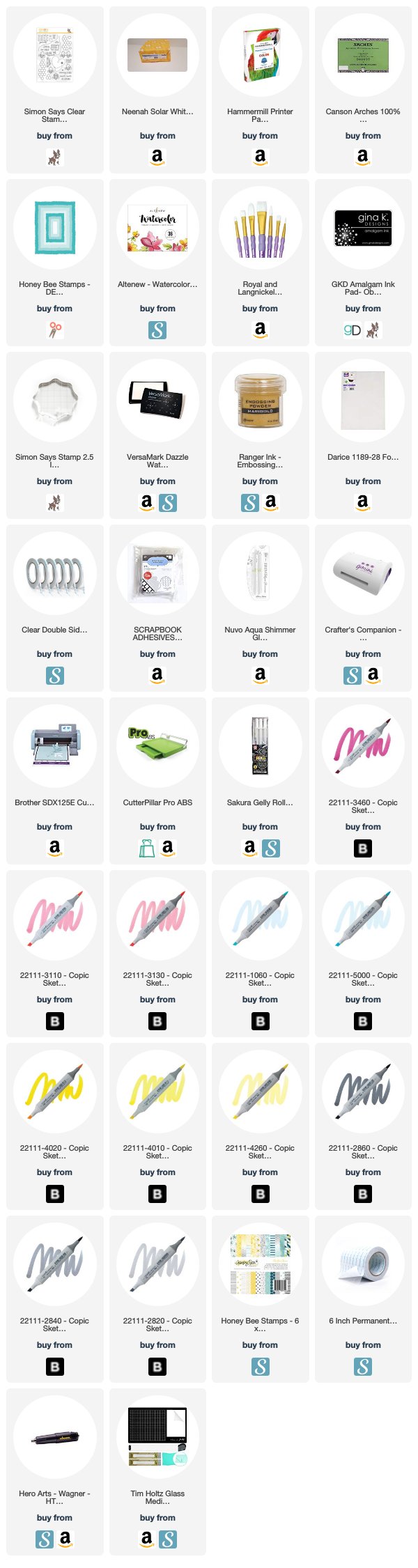This screenshot has width=418, height=1568.
Task: Buy Canson Arches paper from Amazon
Action: pos(363,157)
